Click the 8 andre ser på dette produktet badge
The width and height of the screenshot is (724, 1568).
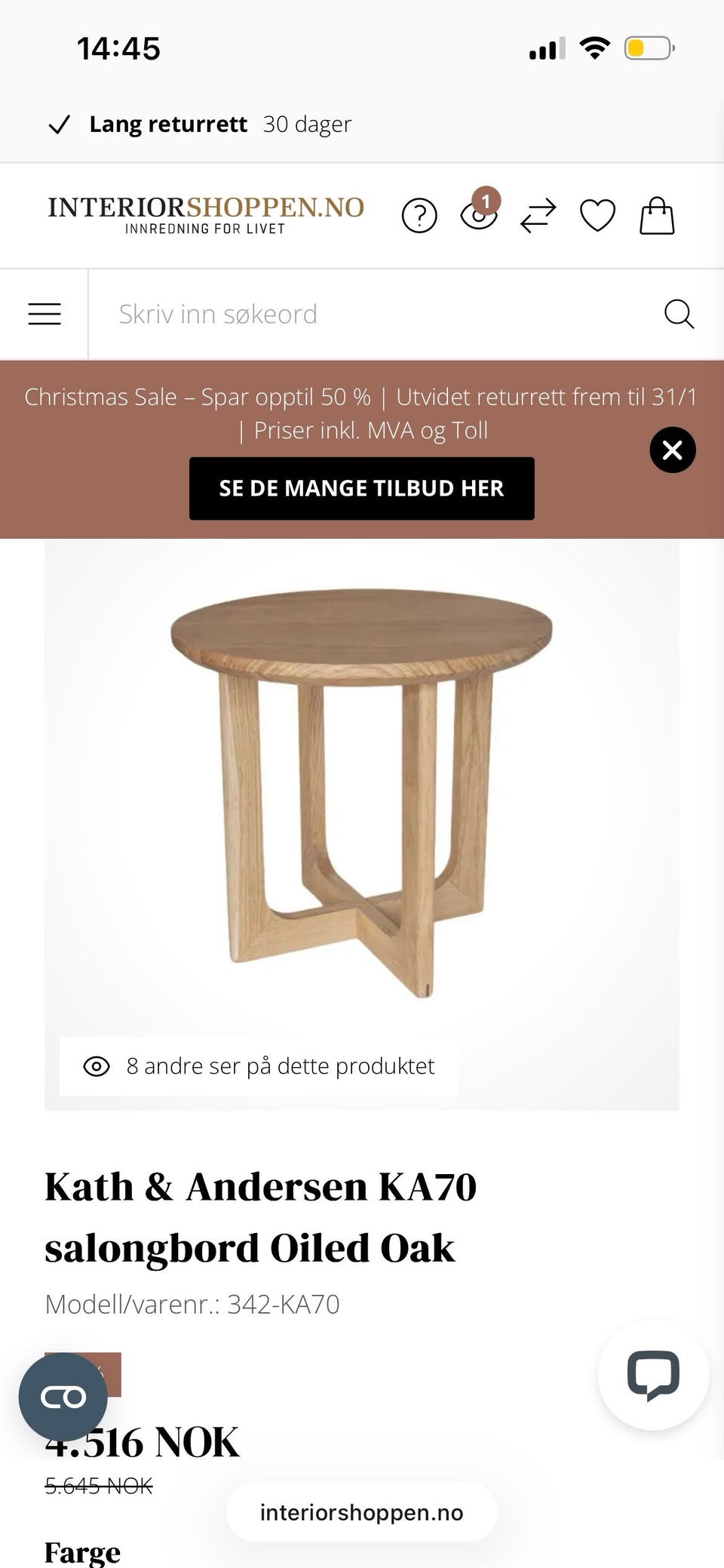point(258,1066)
